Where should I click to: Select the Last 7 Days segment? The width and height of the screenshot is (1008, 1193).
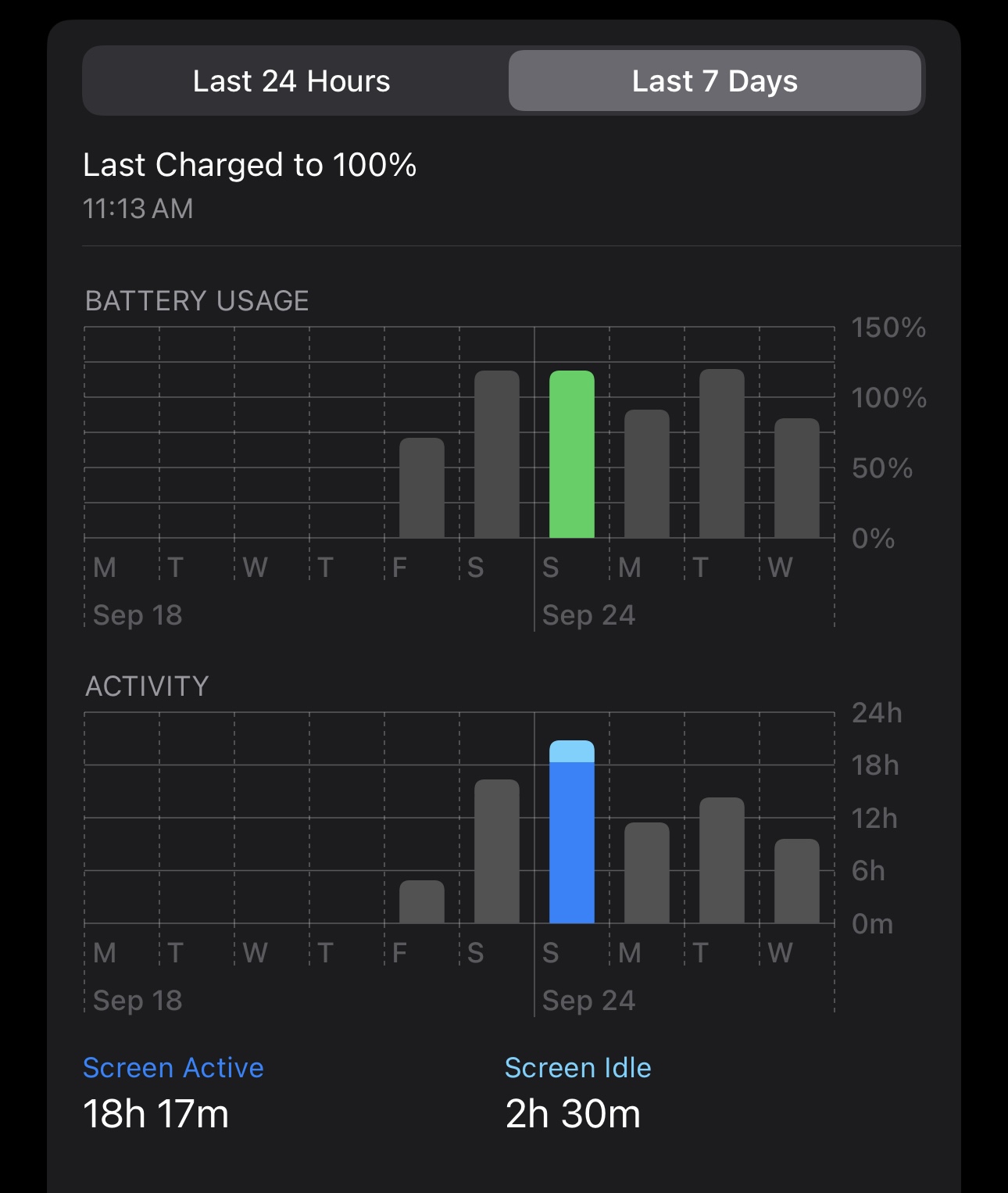[715, 81]
